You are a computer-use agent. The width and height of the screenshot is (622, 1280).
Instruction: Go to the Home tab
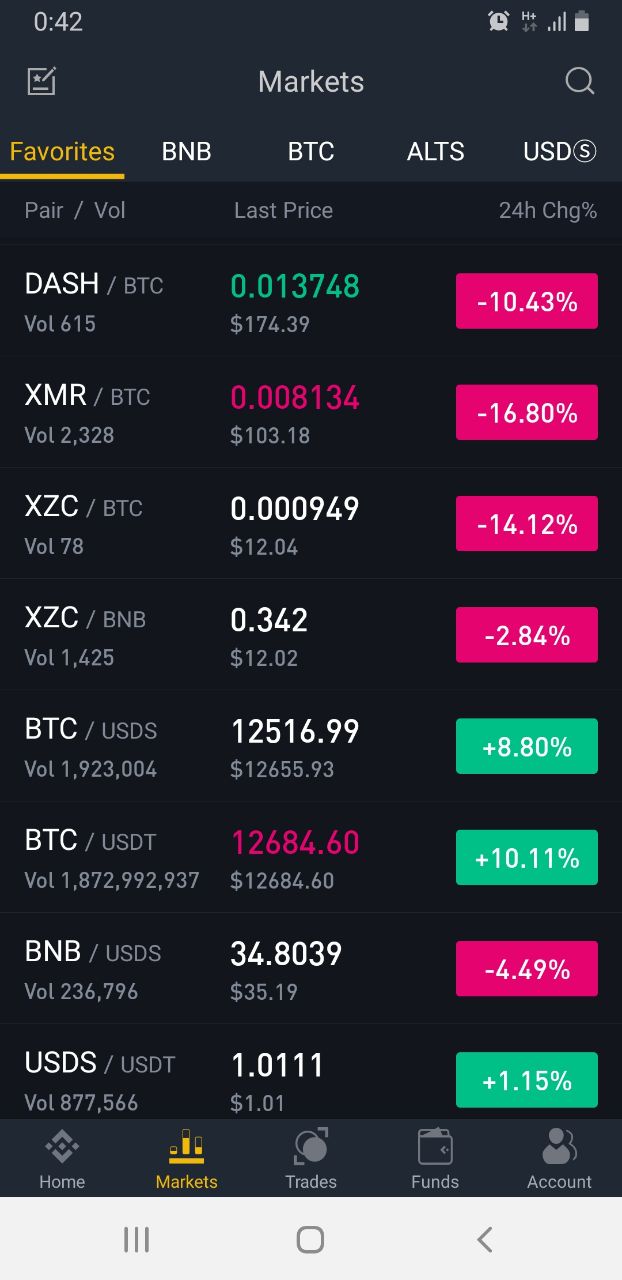[62, 1159]
